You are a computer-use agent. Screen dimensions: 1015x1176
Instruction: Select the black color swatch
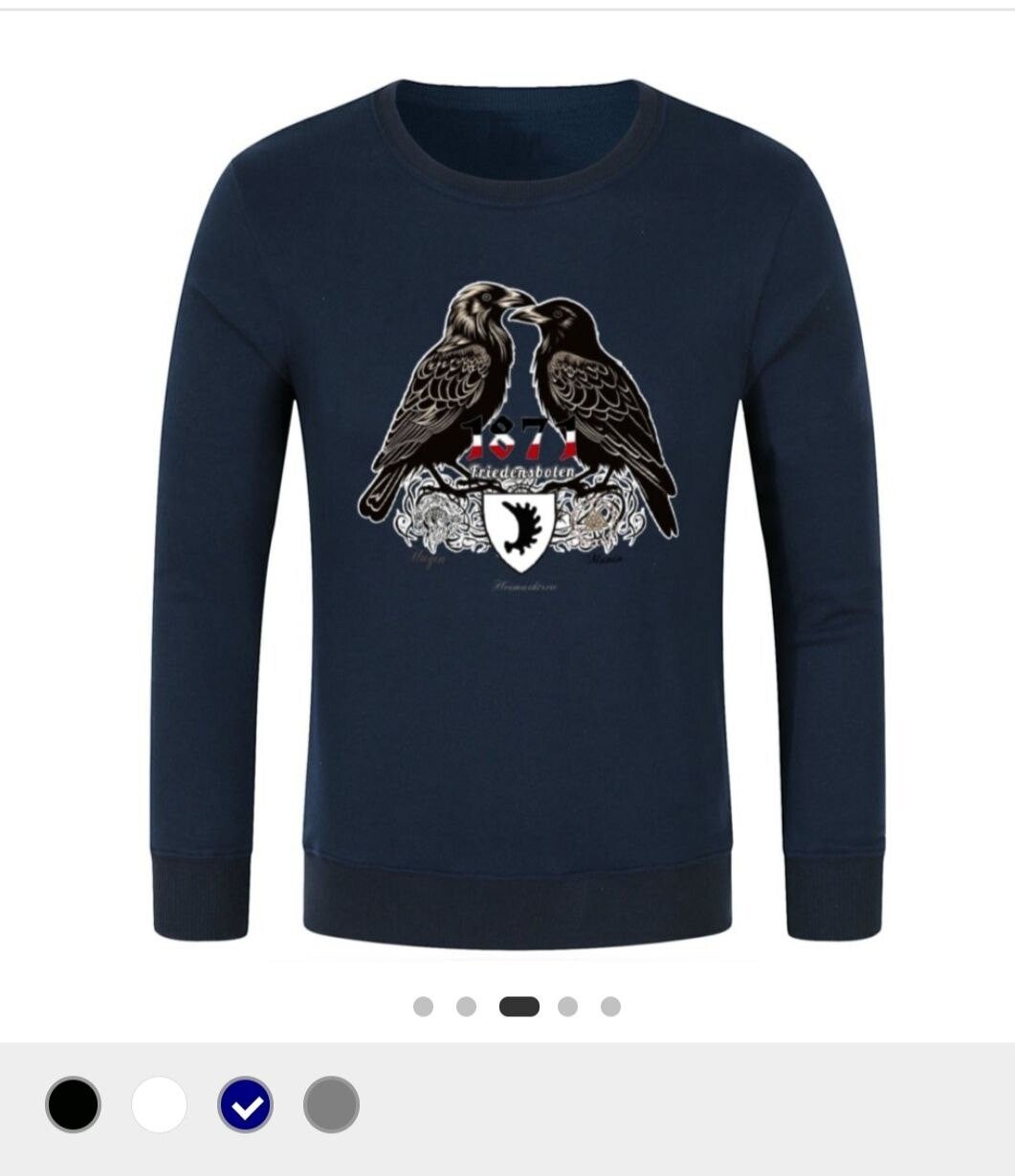point(73,1105)
